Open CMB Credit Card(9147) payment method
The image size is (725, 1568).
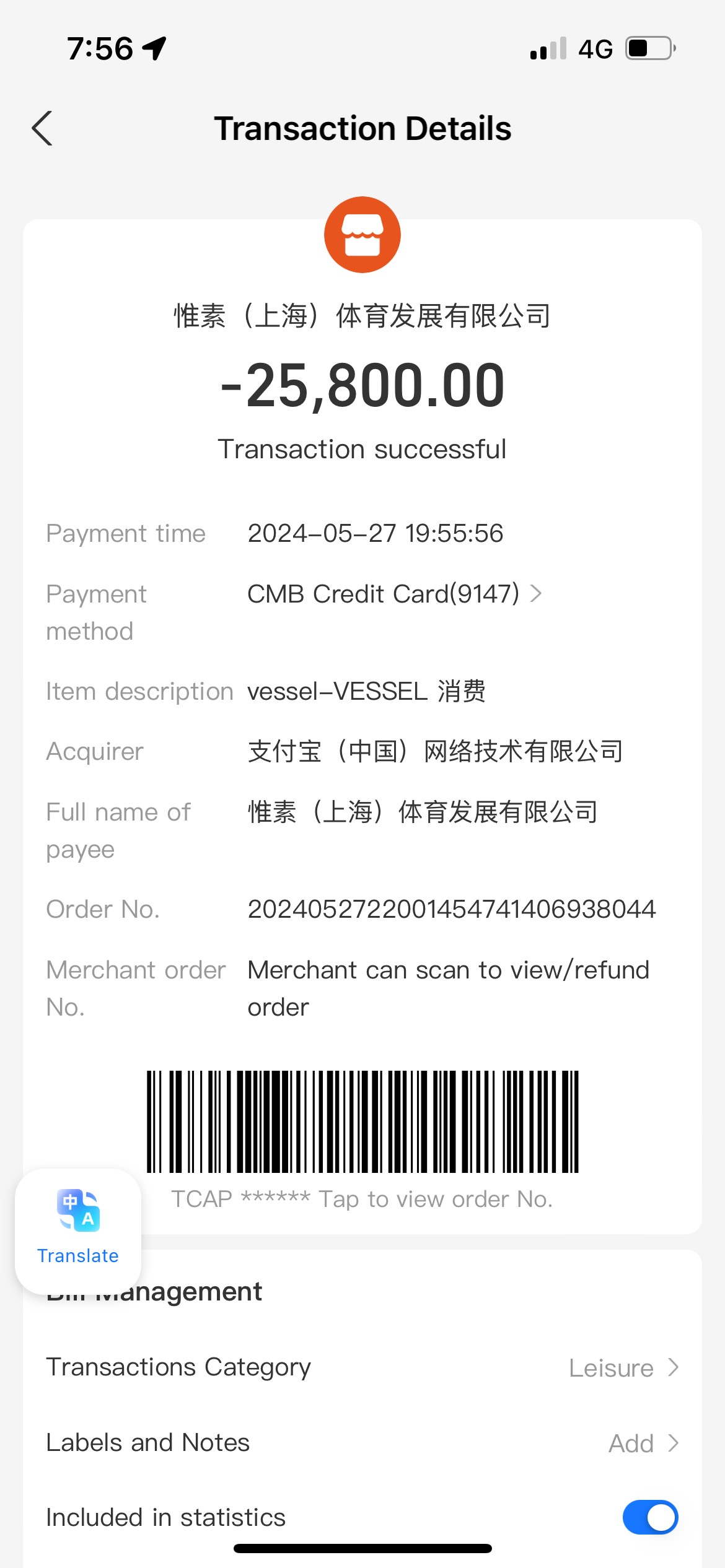pyautogui.click(x=395, y=594)
